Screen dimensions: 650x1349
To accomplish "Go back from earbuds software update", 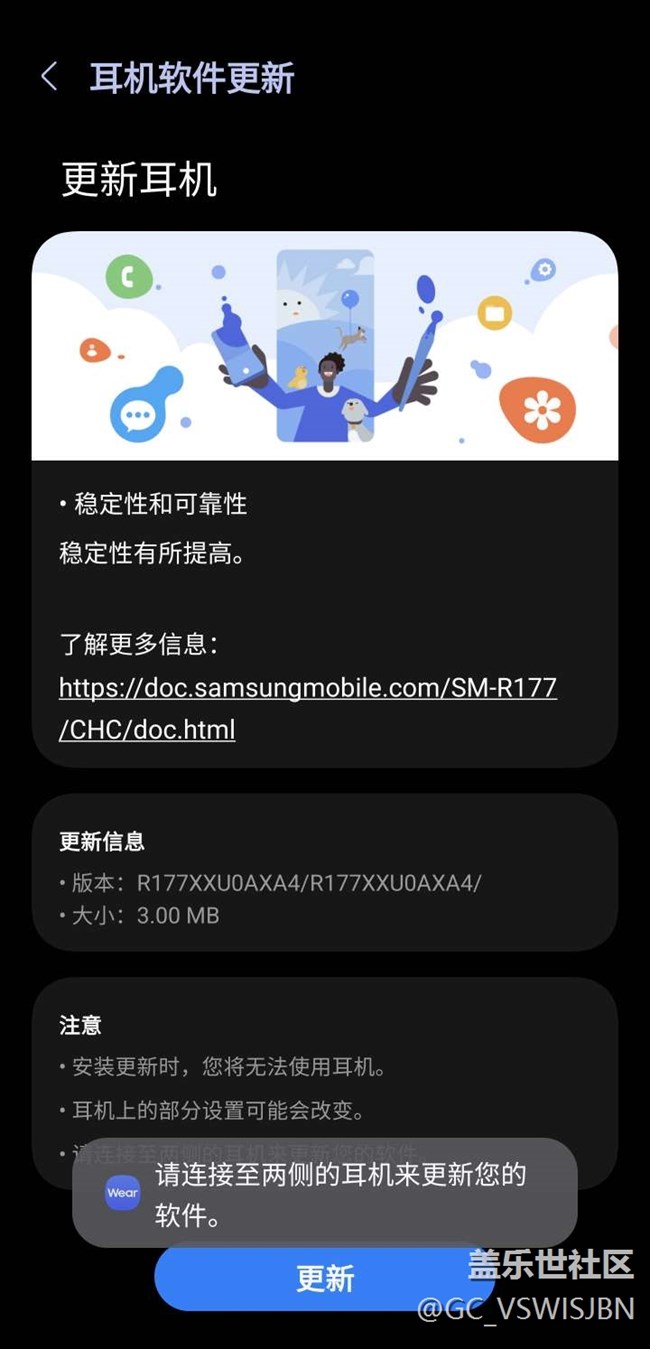I will click(49, 77).
